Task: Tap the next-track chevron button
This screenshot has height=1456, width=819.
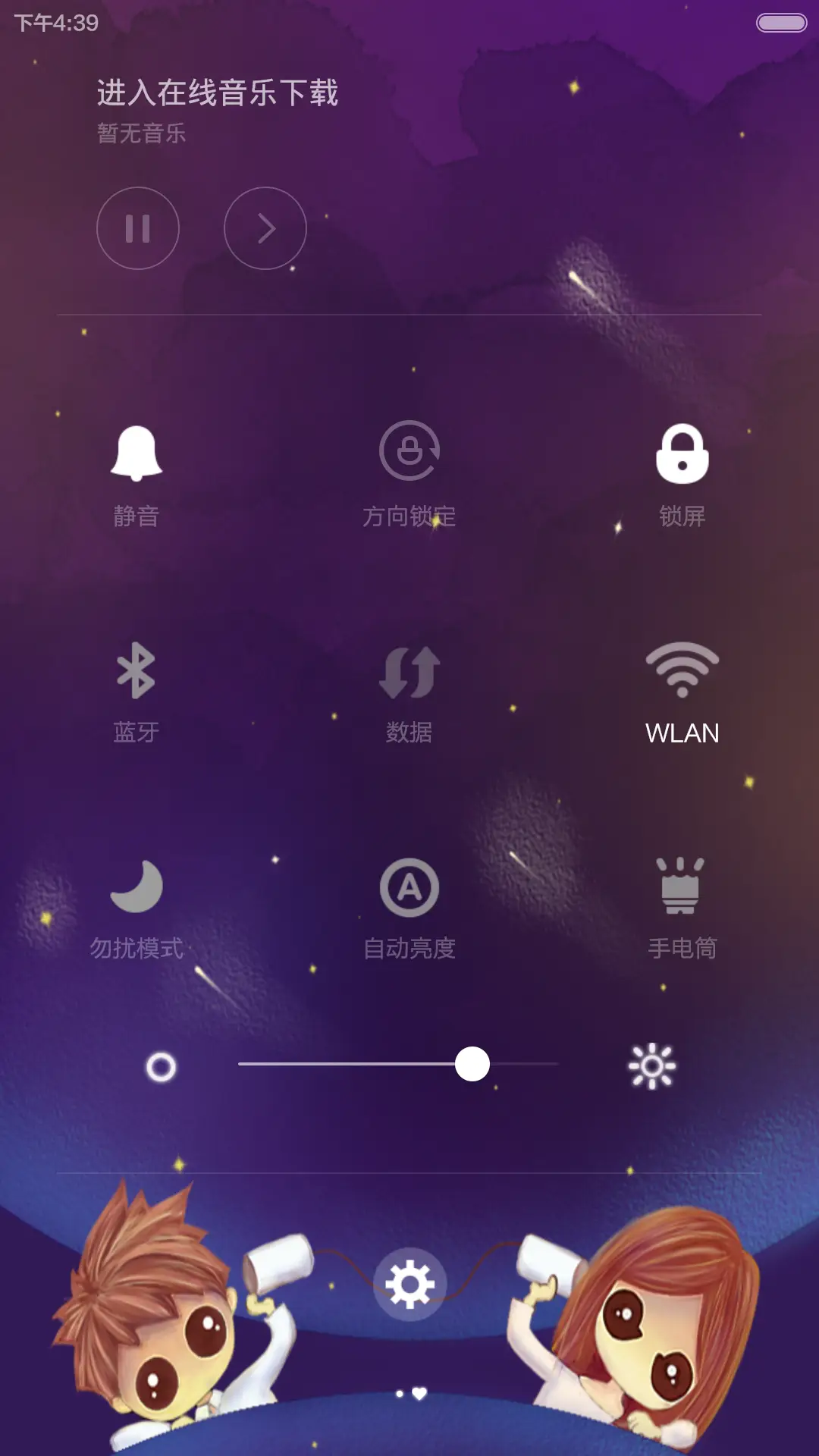Action: click(x=264, y=228)
